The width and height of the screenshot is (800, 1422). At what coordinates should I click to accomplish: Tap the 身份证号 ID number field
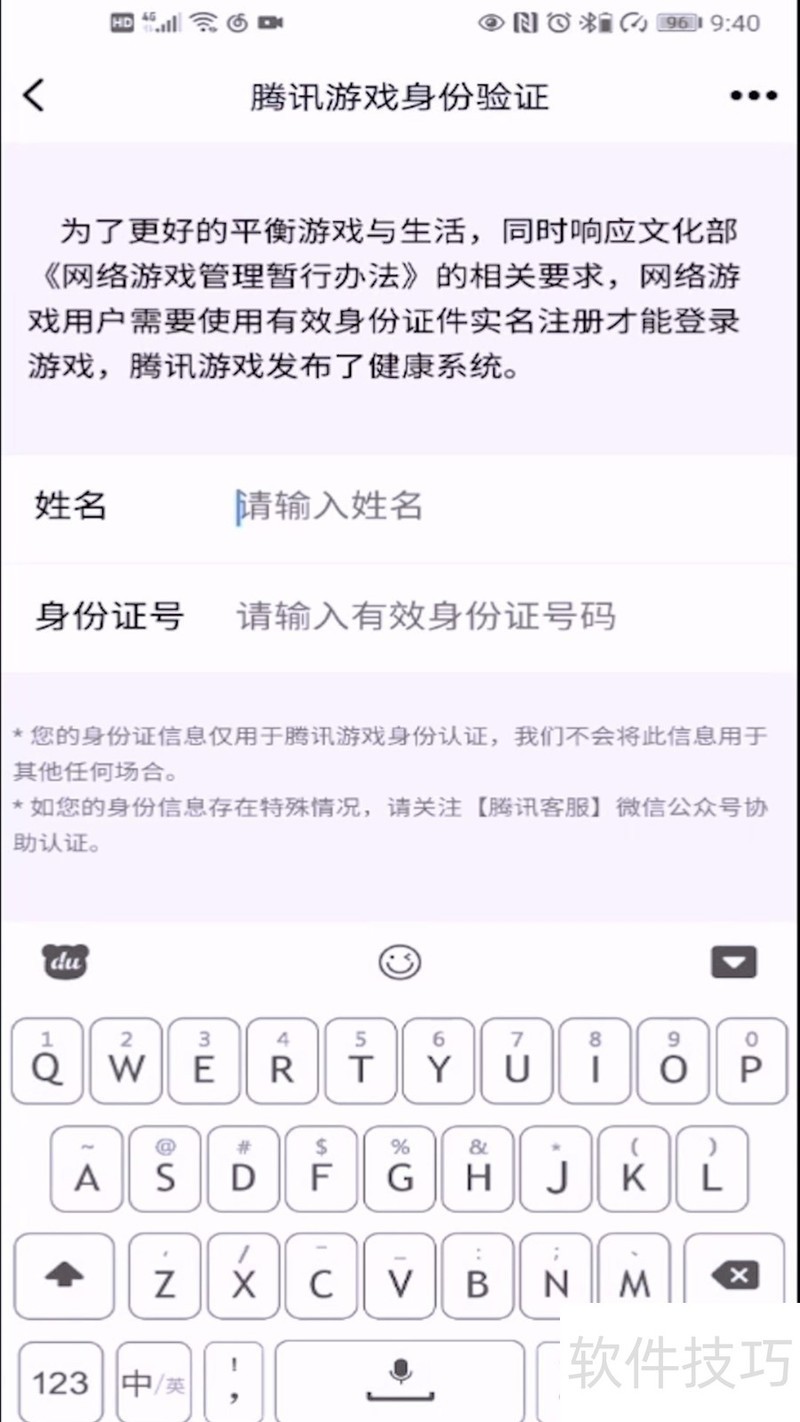pyautogui.click(x=480, y=616)
